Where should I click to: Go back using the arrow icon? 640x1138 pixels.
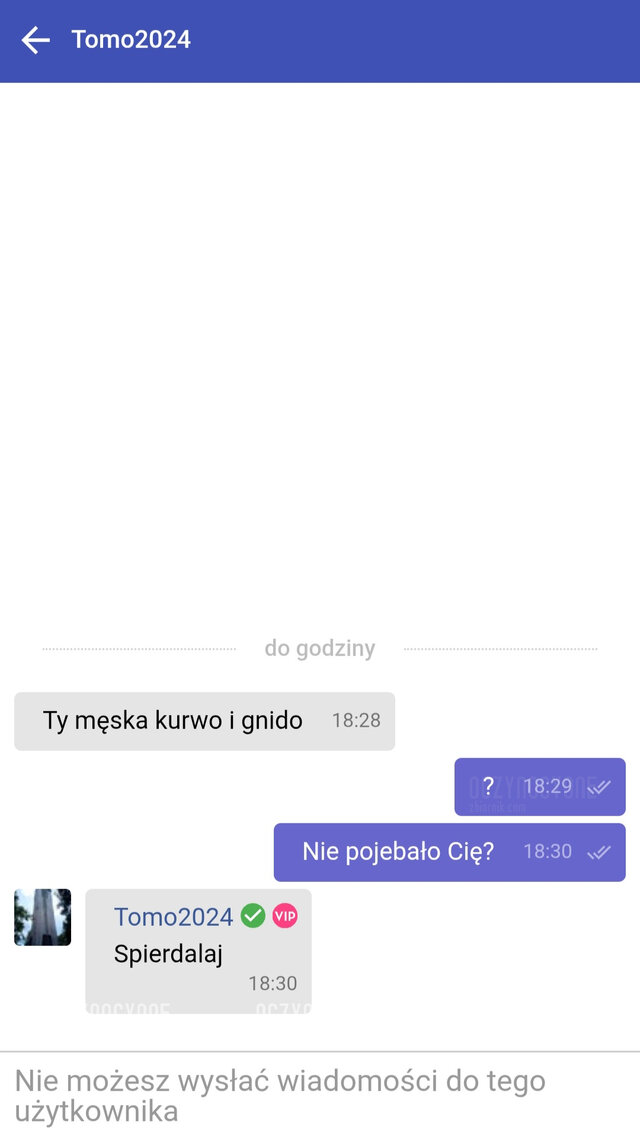(36, 40)
